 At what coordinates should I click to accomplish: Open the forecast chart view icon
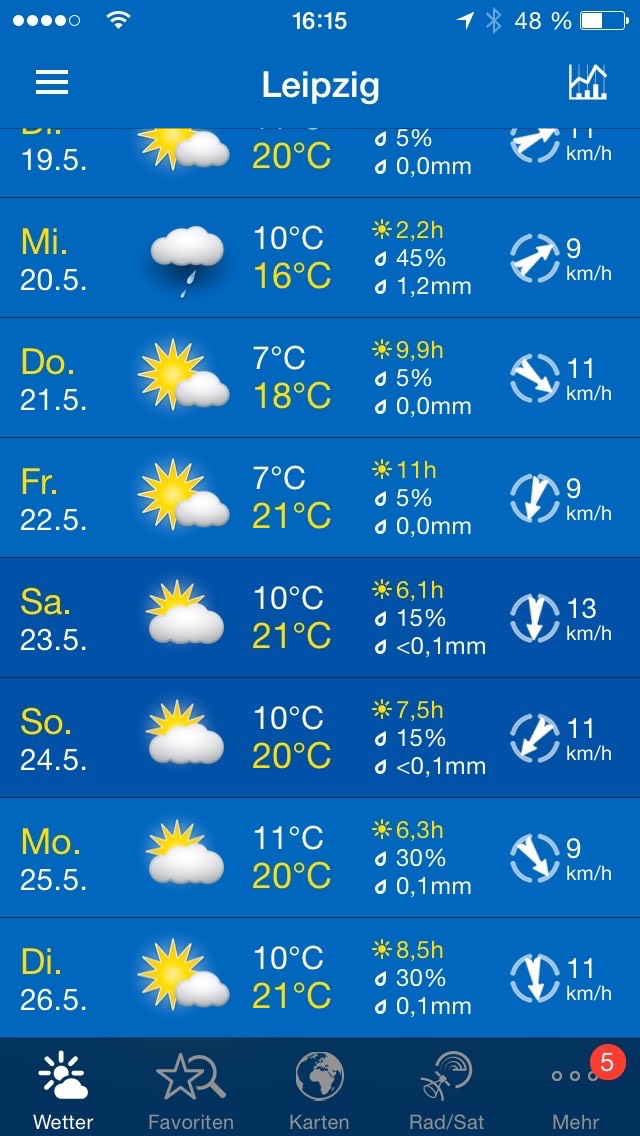click(x=588, y=83)
